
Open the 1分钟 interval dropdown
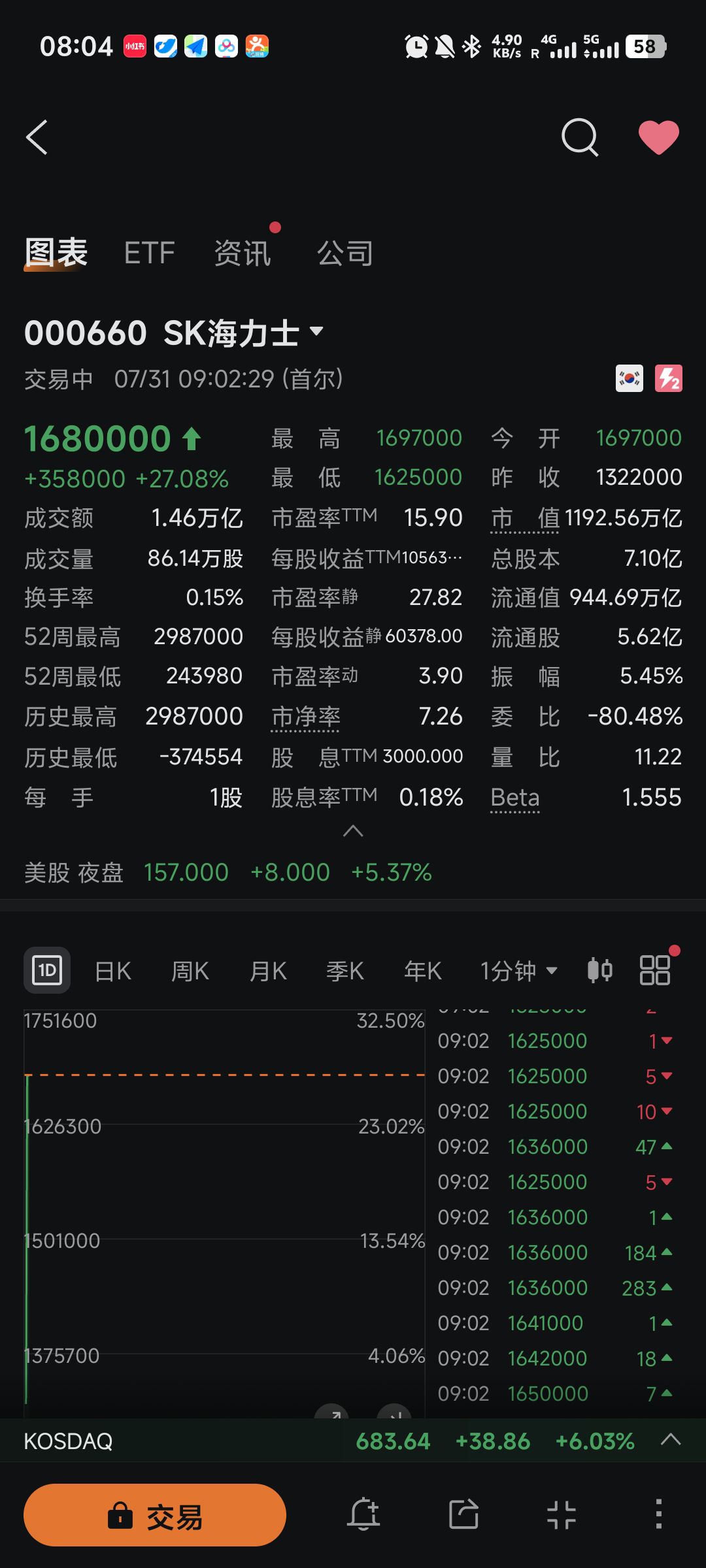pyautogui.click(x=519, y=971)
